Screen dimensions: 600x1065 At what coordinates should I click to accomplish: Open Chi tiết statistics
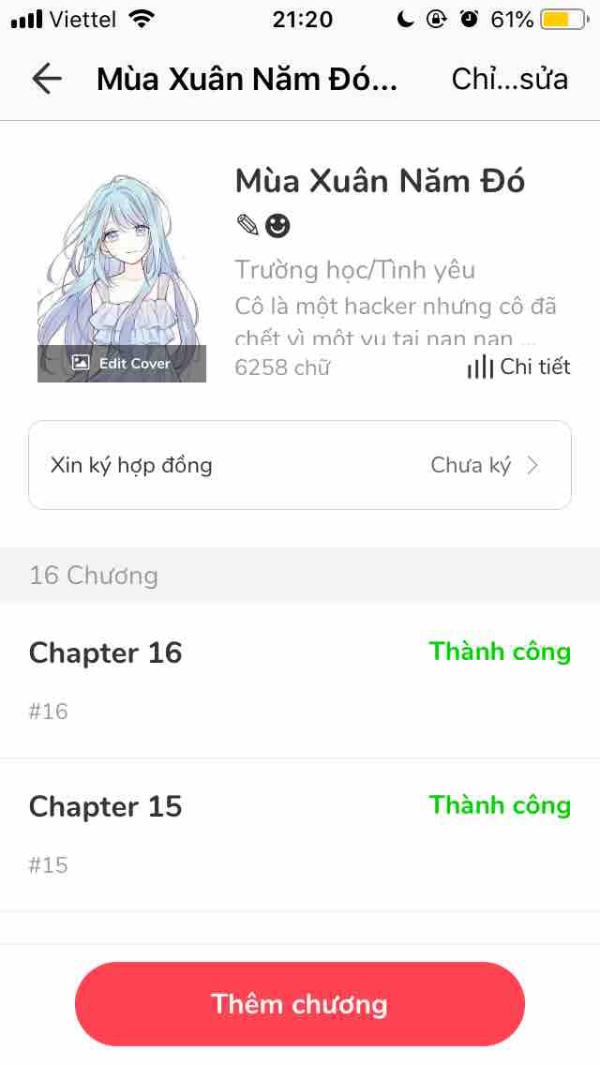[518, 367]
